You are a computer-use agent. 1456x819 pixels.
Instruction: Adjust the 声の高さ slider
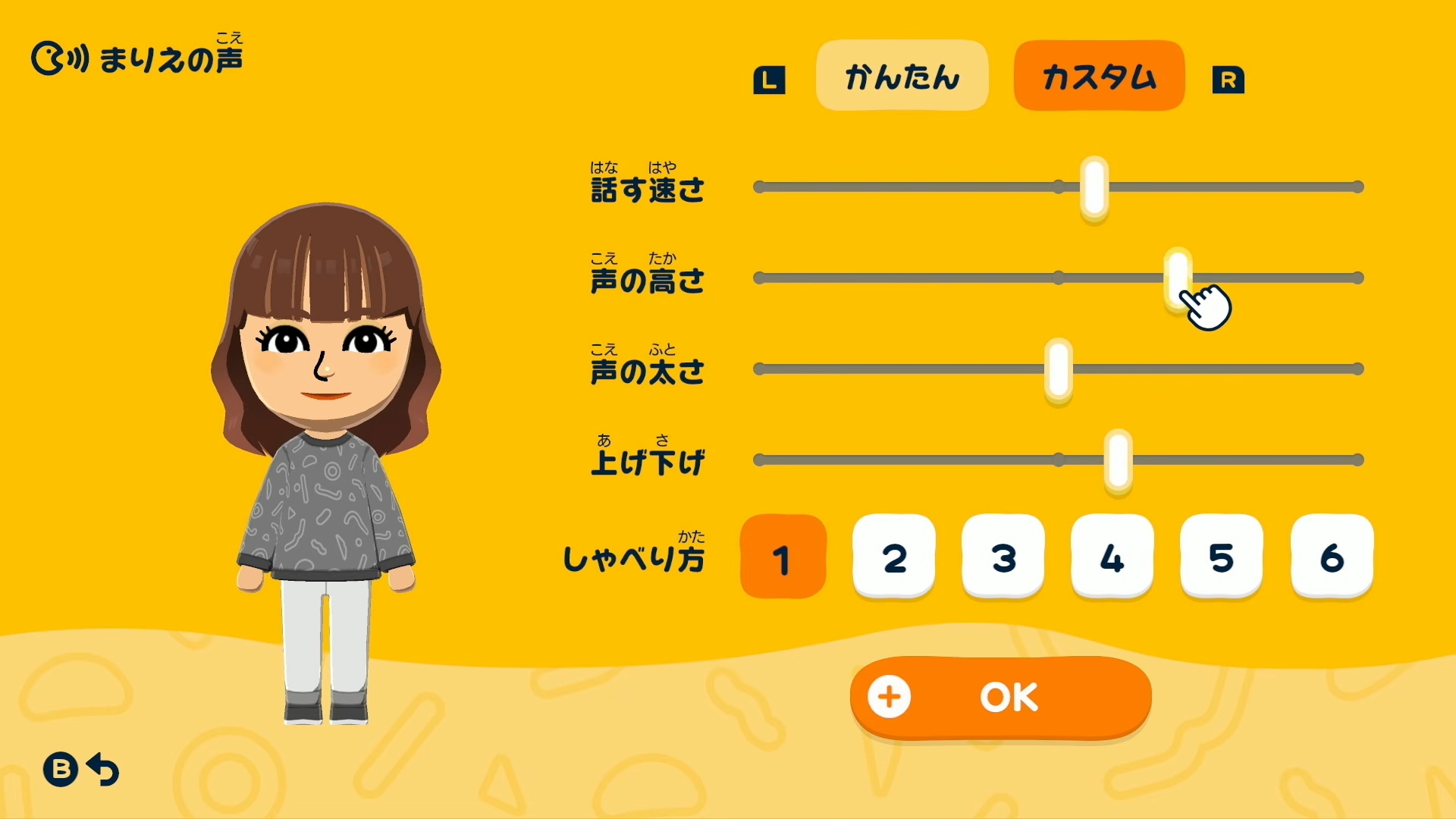tap(1177, 278)
